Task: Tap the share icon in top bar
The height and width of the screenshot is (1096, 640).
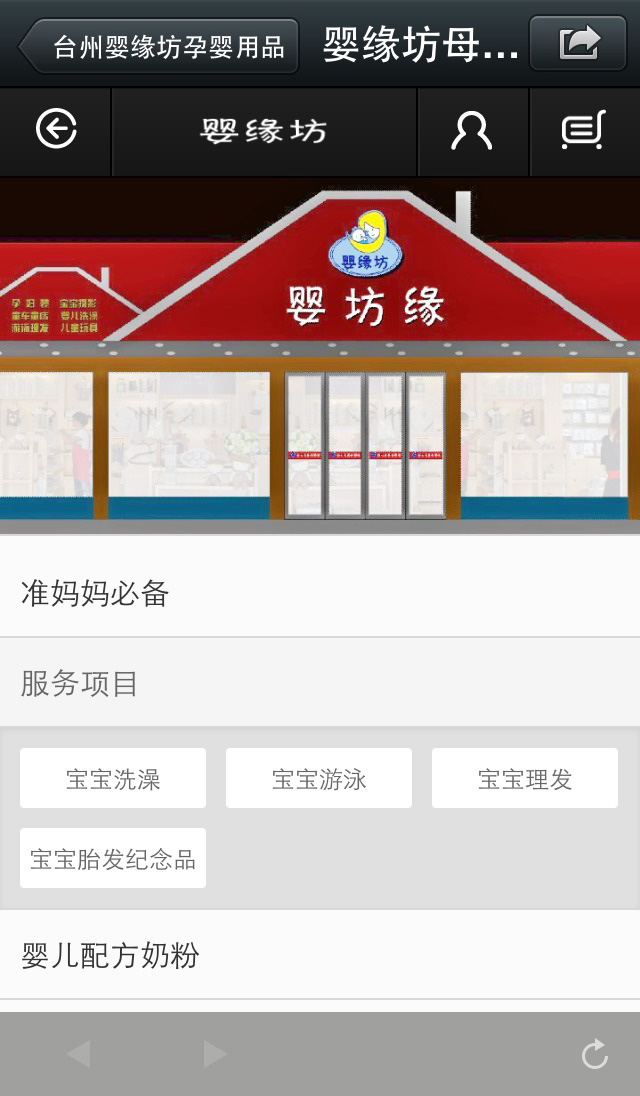Action: tap(578, 43)
